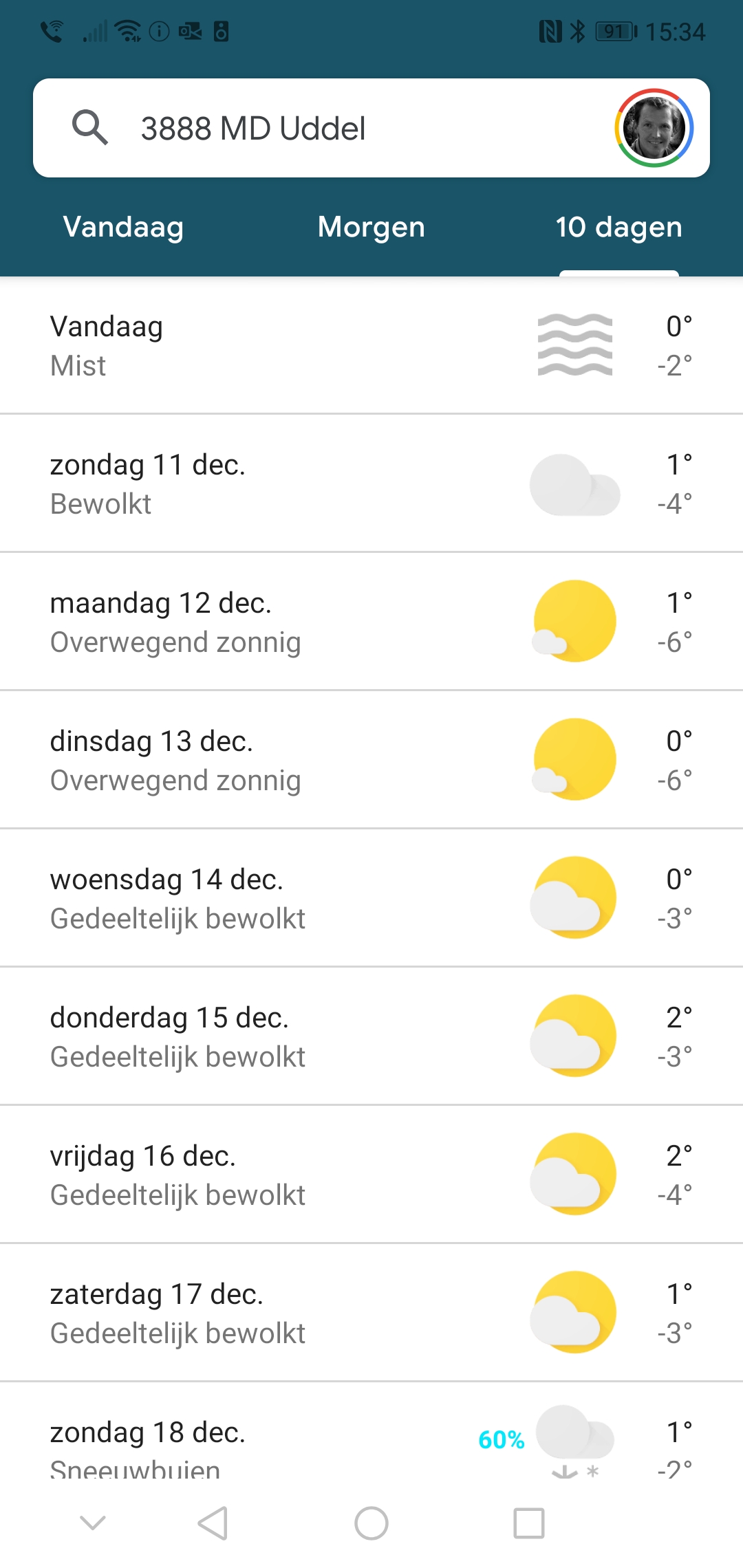This screenshot has height=1568, width=743.
Task: Open the Google account profile picture
Action: (x=654, y=128)
